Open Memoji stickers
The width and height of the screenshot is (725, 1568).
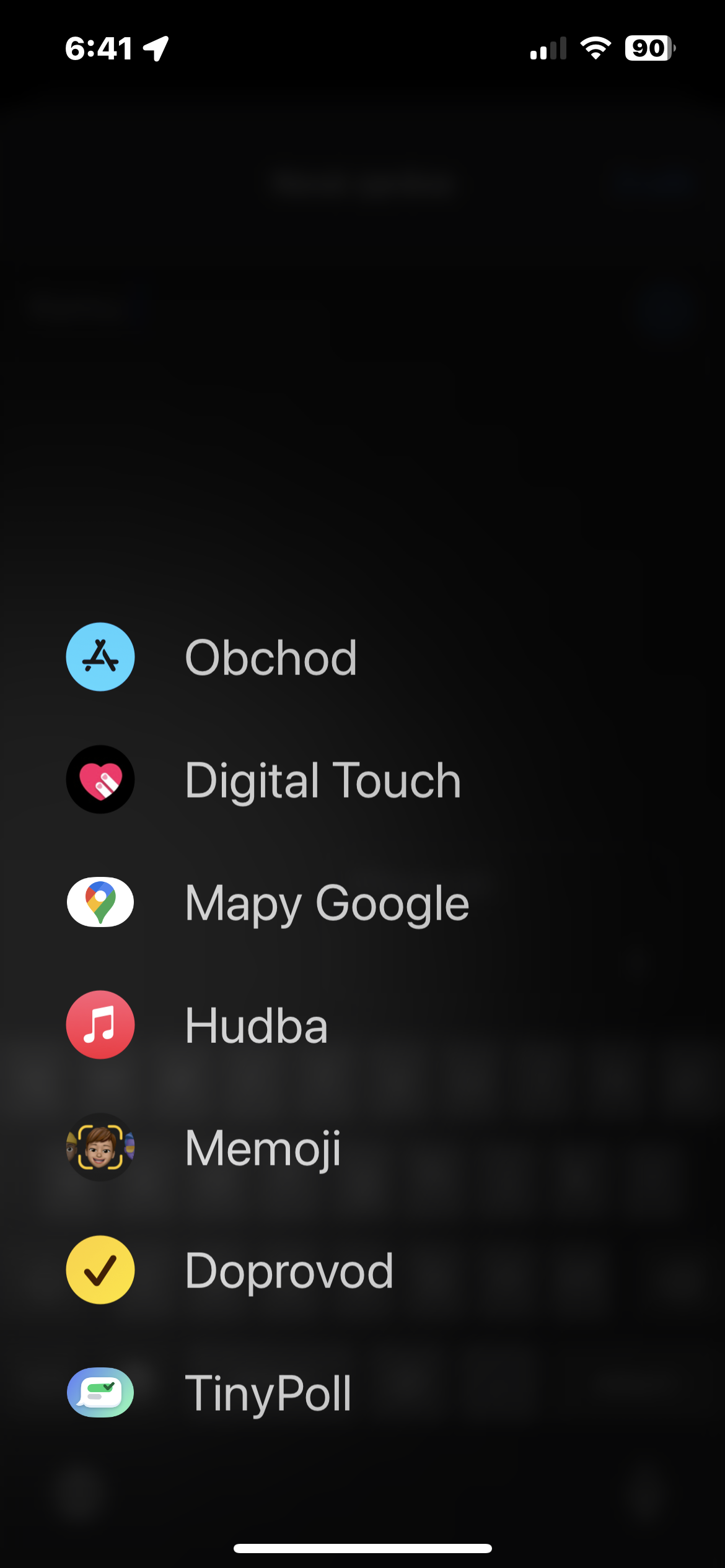pyautogui.click(x=204, y=1148)
